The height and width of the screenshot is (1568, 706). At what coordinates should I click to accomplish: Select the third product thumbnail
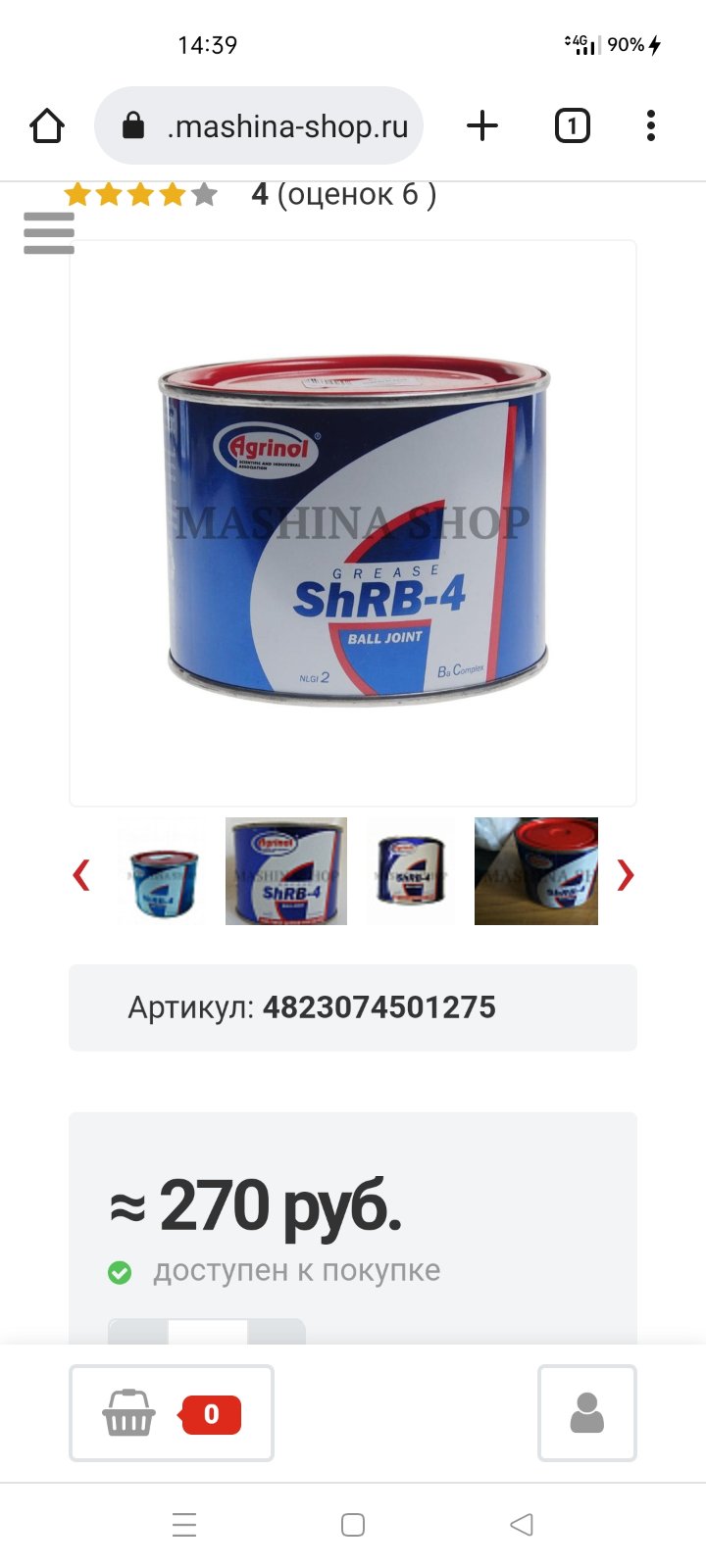pyautogui.click(x=411, y=871)
